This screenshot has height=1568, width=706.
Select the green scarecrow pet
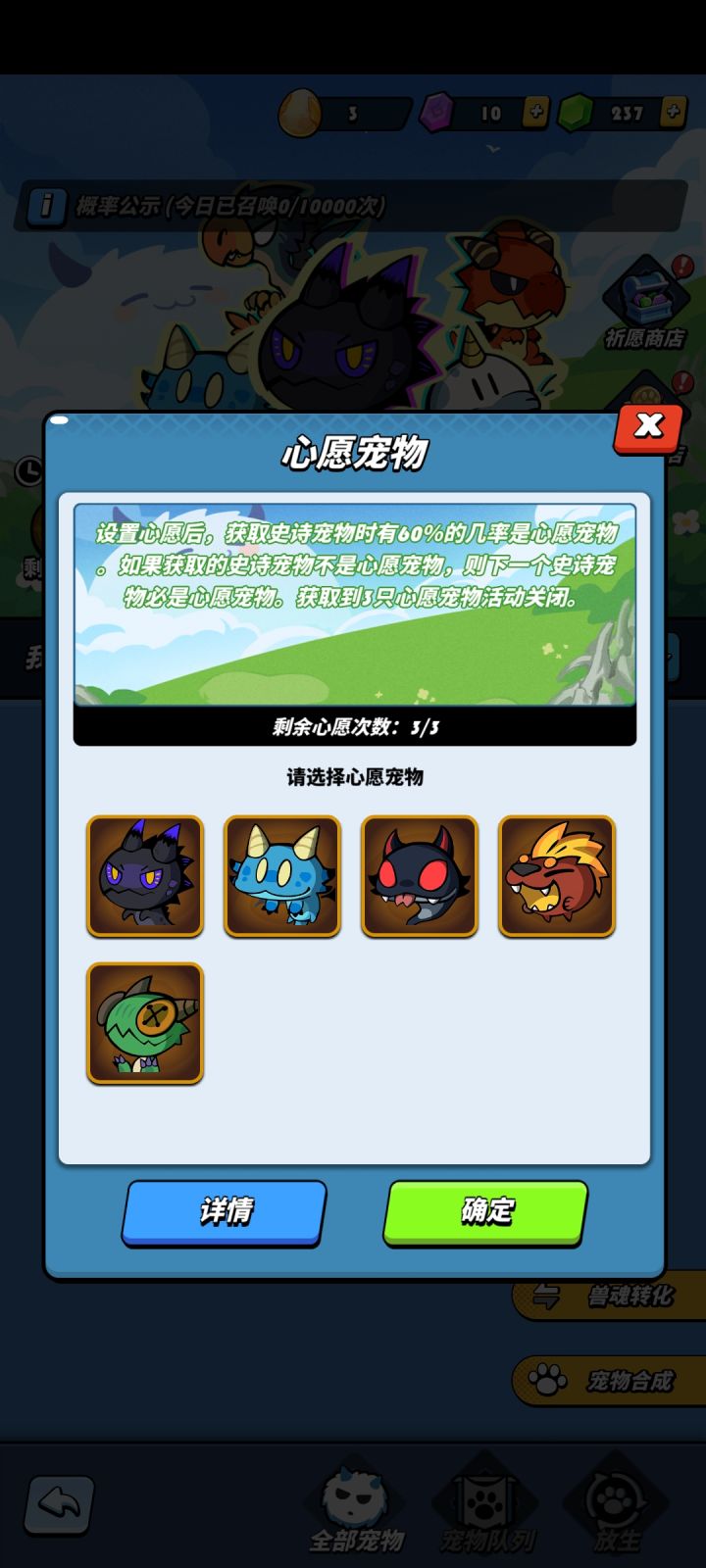coord(144,1021)
